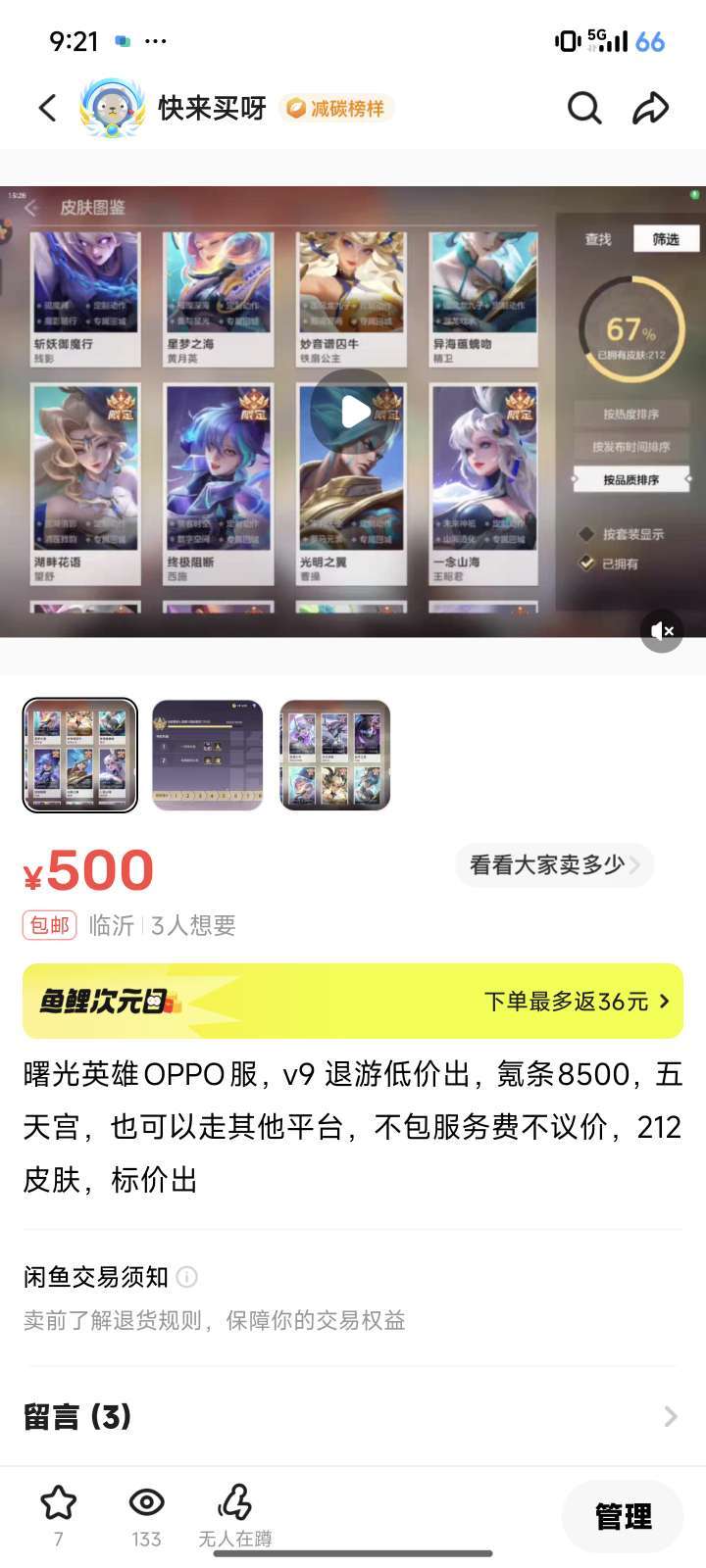View the second media thumbnail

(208, 755)
